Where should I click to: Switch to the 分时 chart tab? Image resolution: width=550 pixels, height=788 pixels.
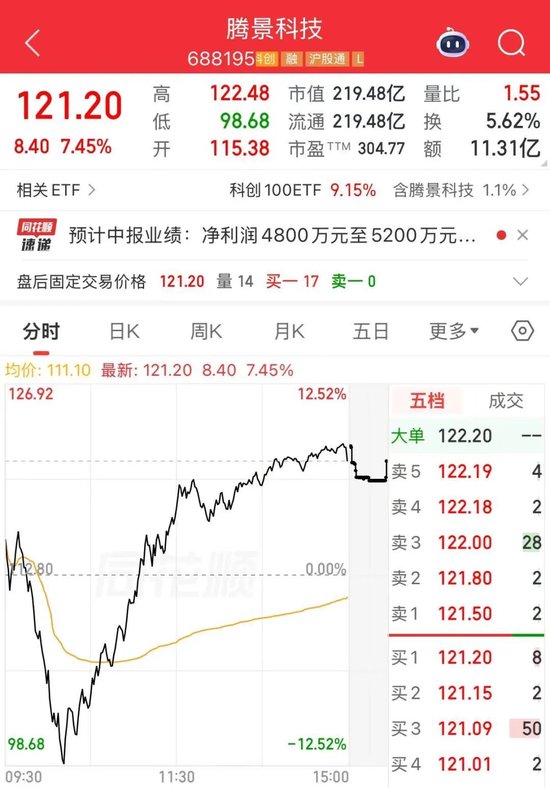41,332
